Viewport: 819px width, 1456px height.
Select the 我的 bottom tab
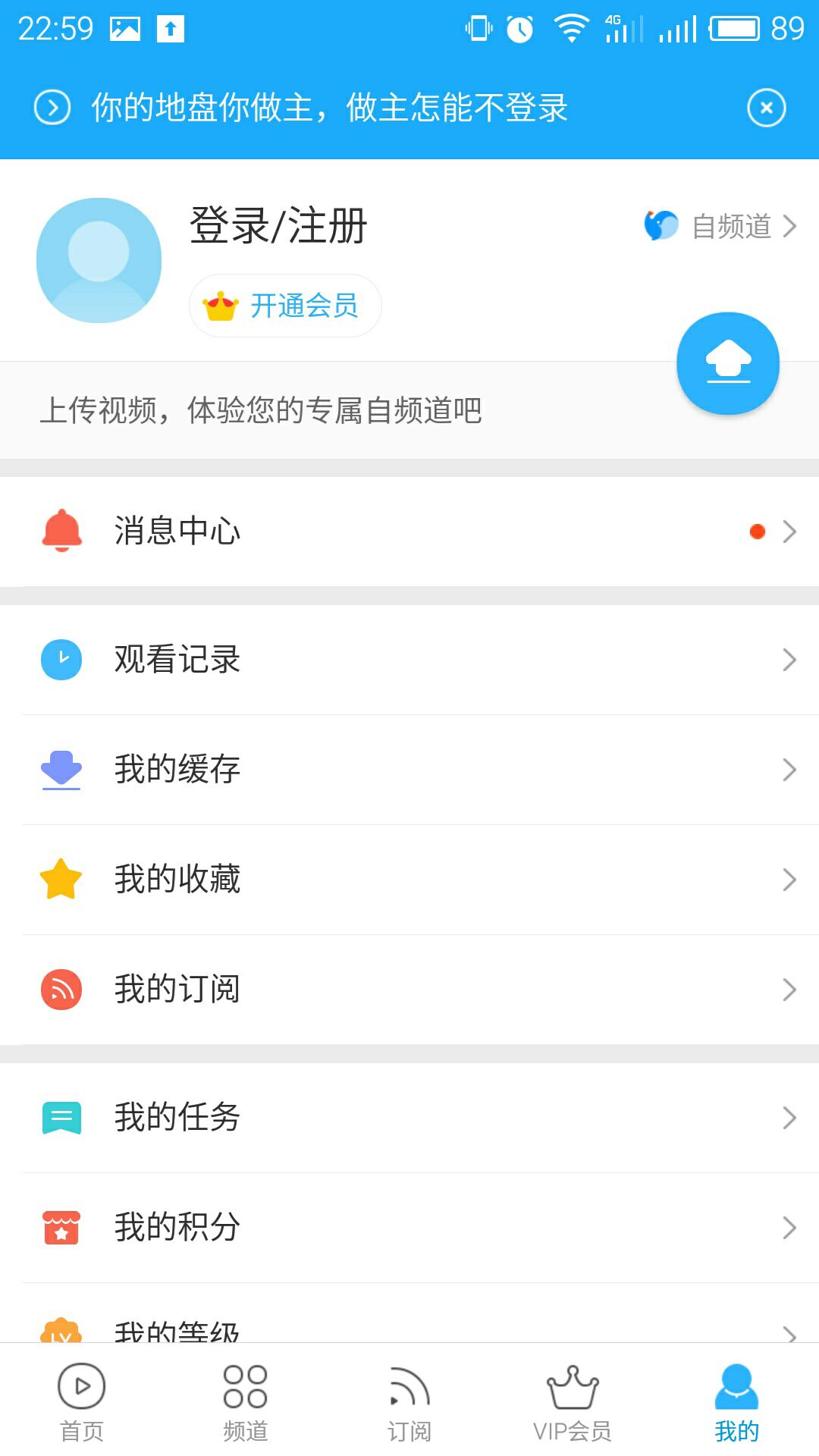pos(736,1401)
